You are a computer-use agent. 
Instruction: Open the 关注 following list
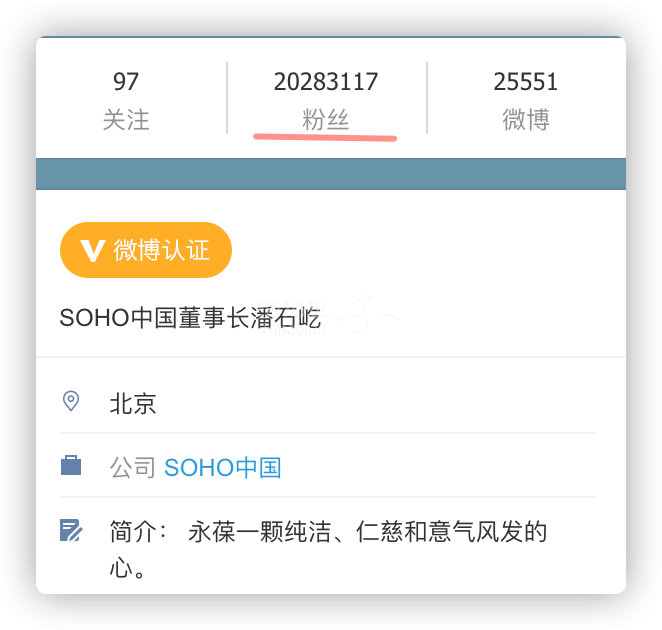pos(126,100)
